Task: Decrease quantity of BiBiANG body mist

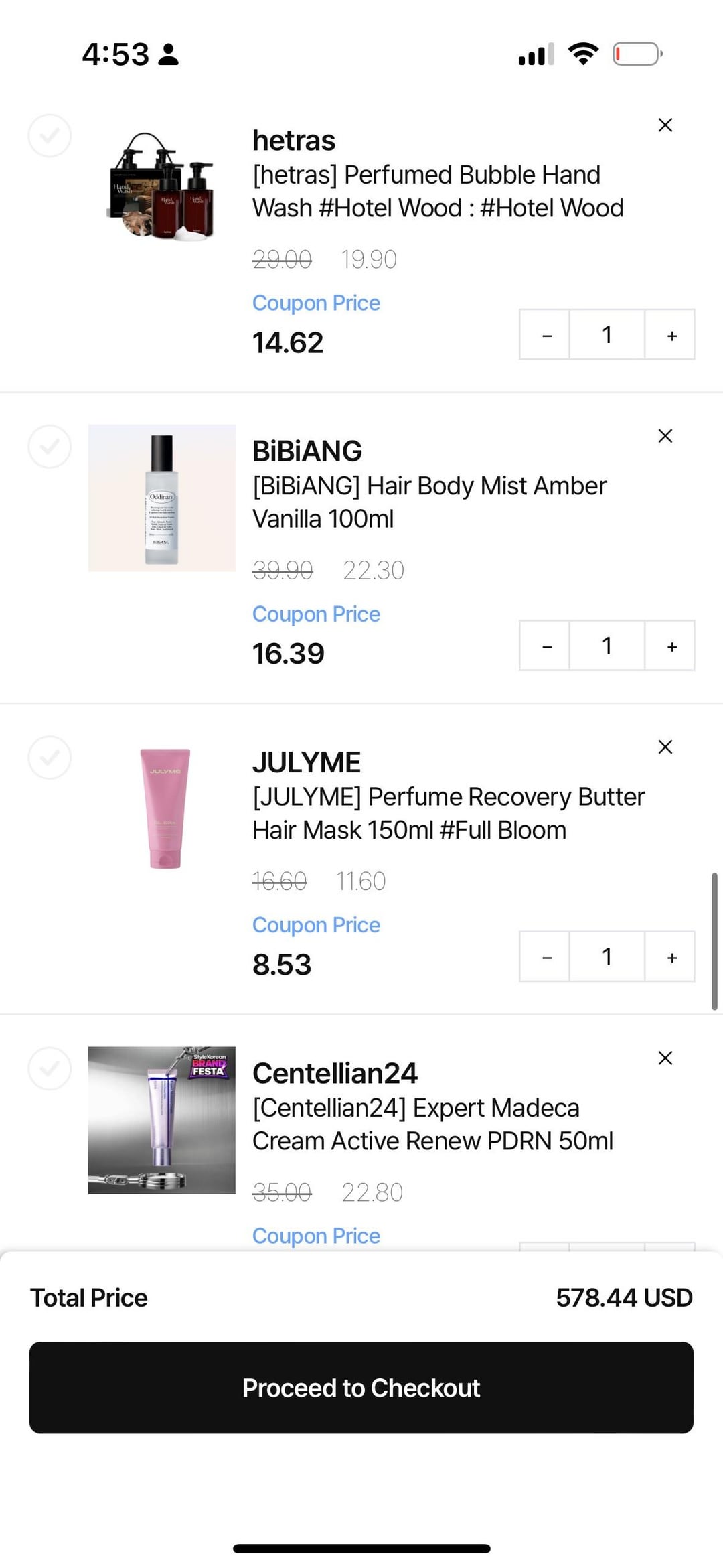Action: [x=546, y=646]
